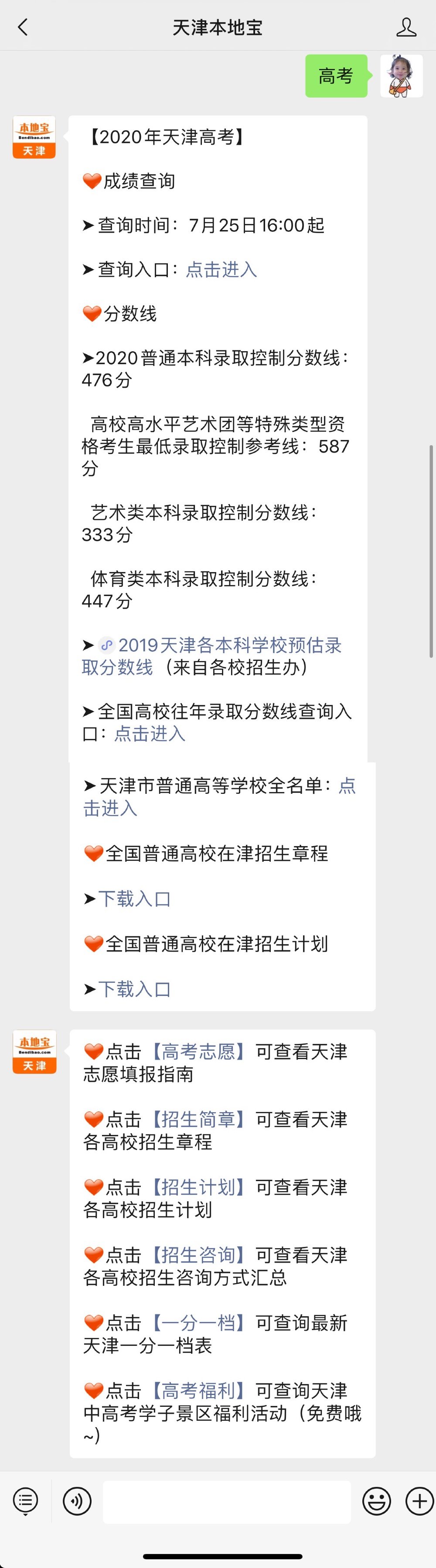Open the 高考福利 keyword link
Screen dimensions: 436x1568
198,1390
